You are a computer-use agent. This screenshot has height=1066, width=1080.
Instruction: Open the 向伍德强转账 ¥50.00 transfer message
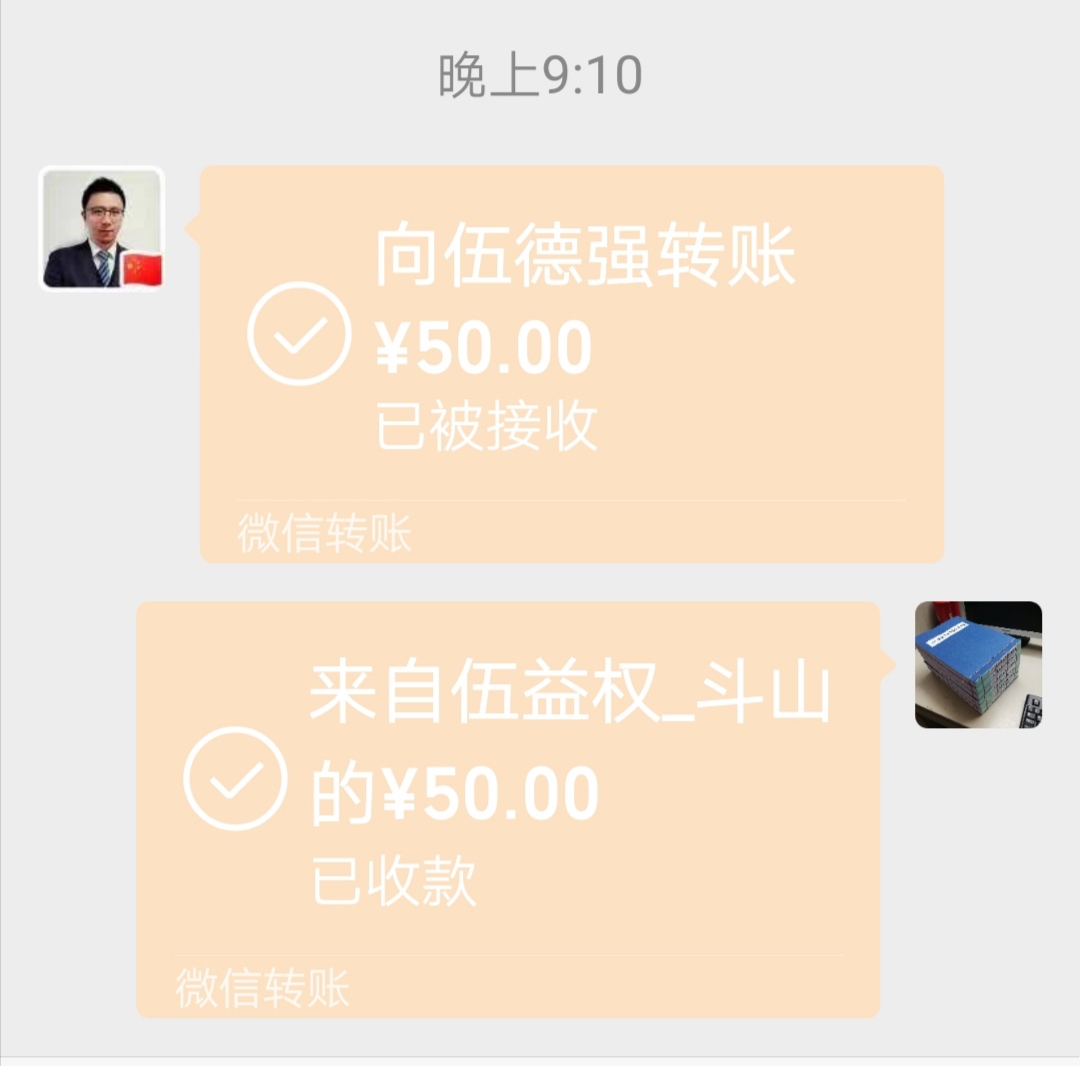[x=572, y=340]
